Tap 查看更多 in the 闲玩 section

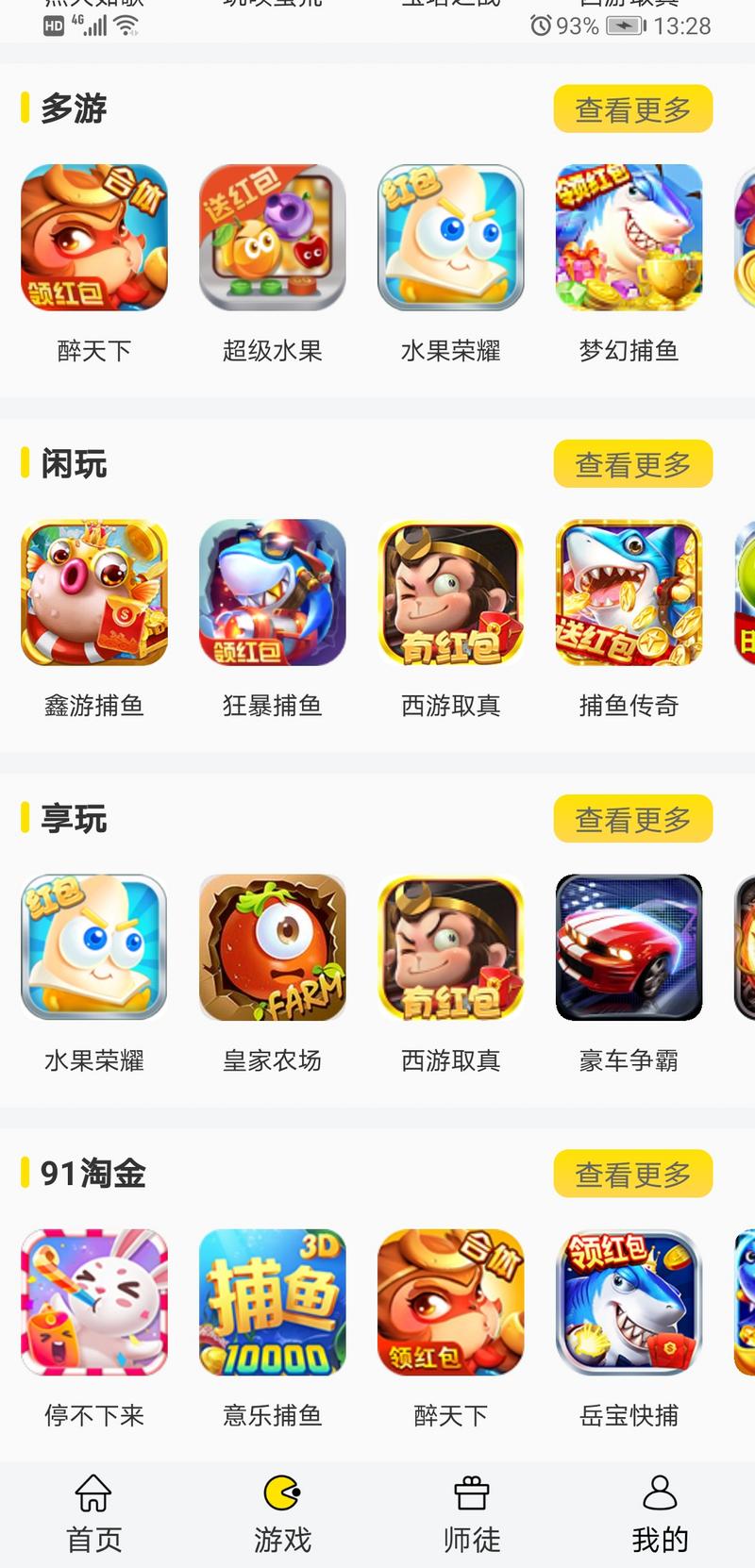coord(632,464)
